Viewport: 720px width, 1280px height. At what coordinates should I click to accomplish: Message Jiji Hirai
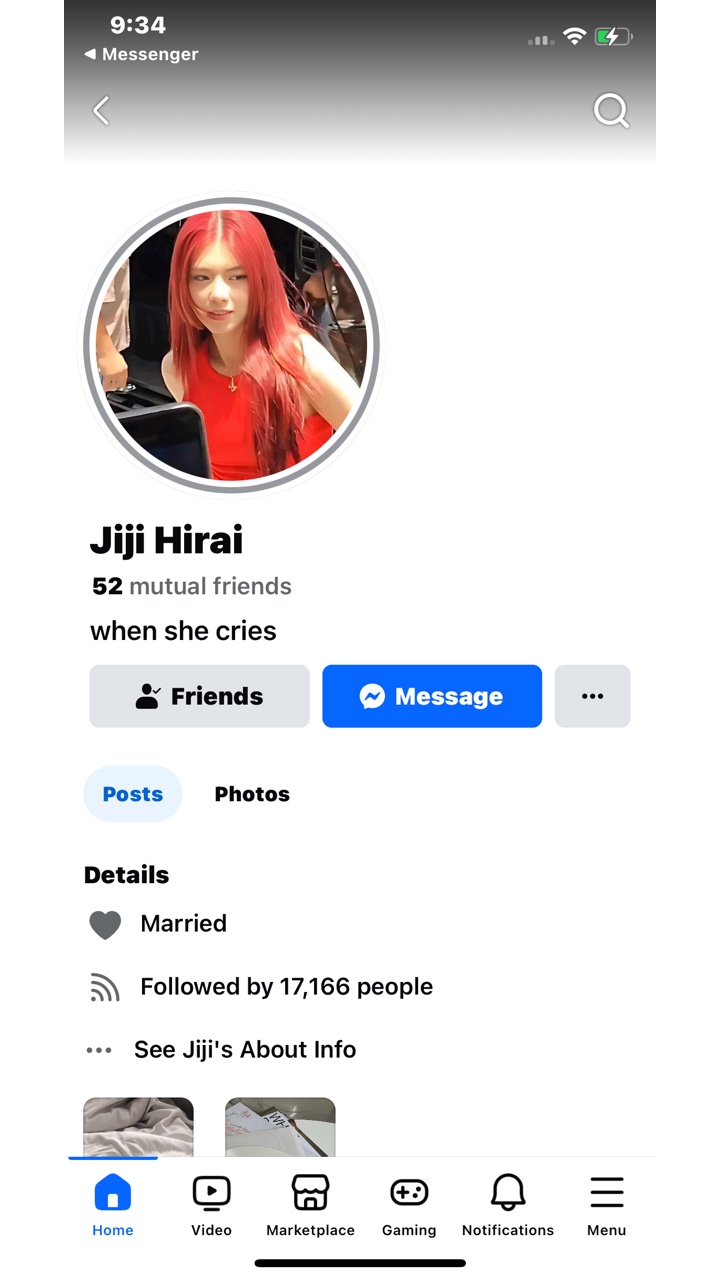pyautogui.click(x=432, y=696)
